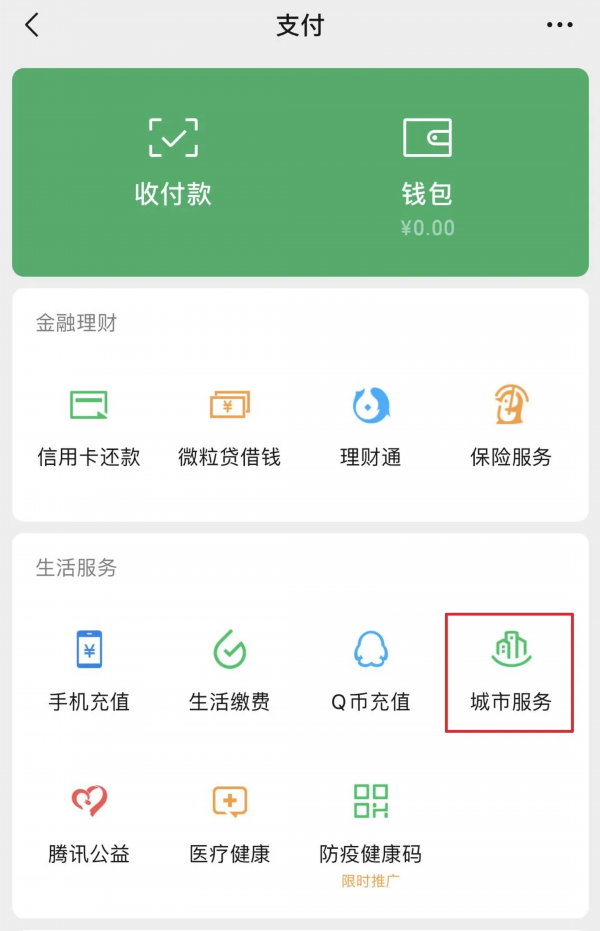Open 微粒贷借钱
This screenshot has height=931, width=600.
229,427
